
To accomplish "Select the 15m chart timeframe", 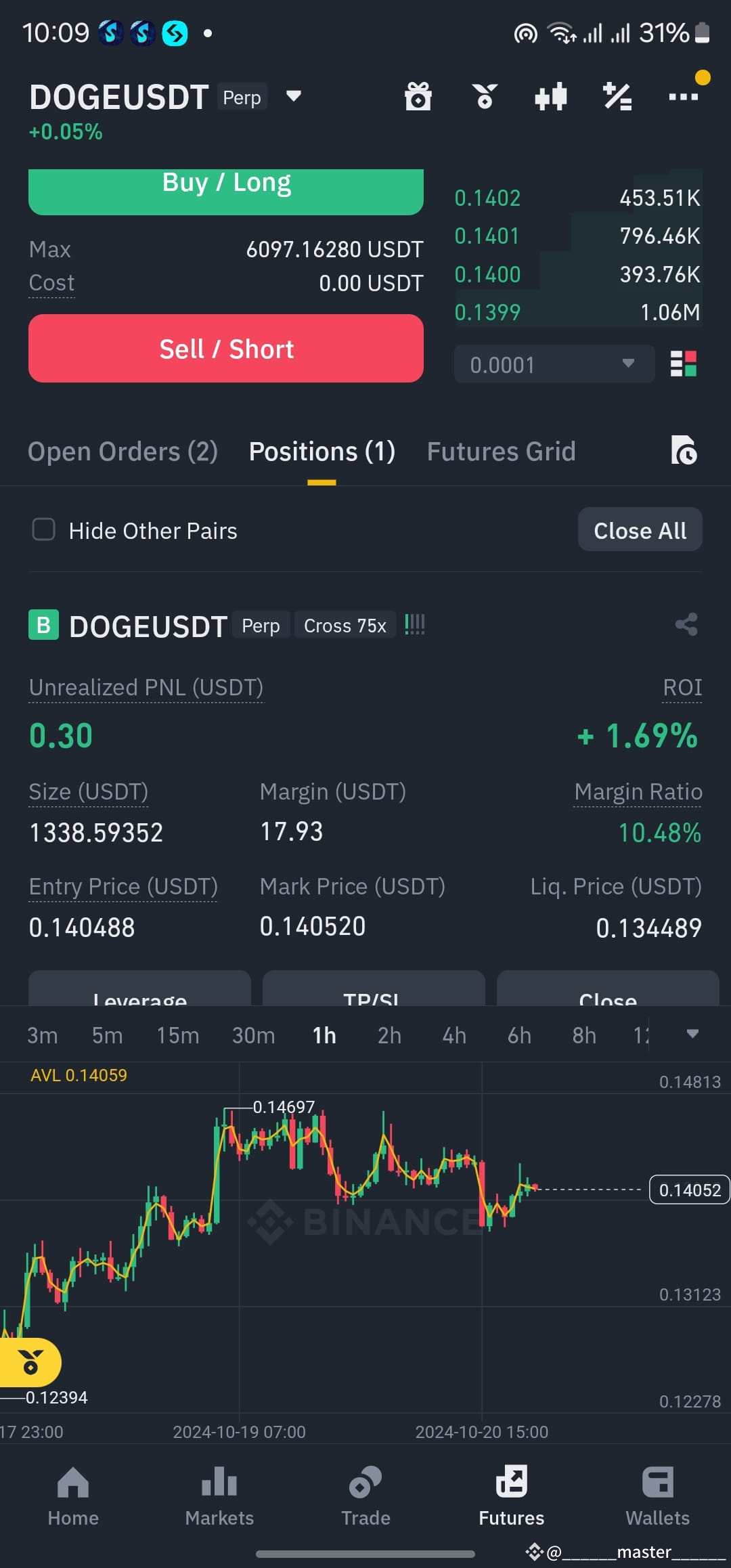I will click(x=177, y=1034).
